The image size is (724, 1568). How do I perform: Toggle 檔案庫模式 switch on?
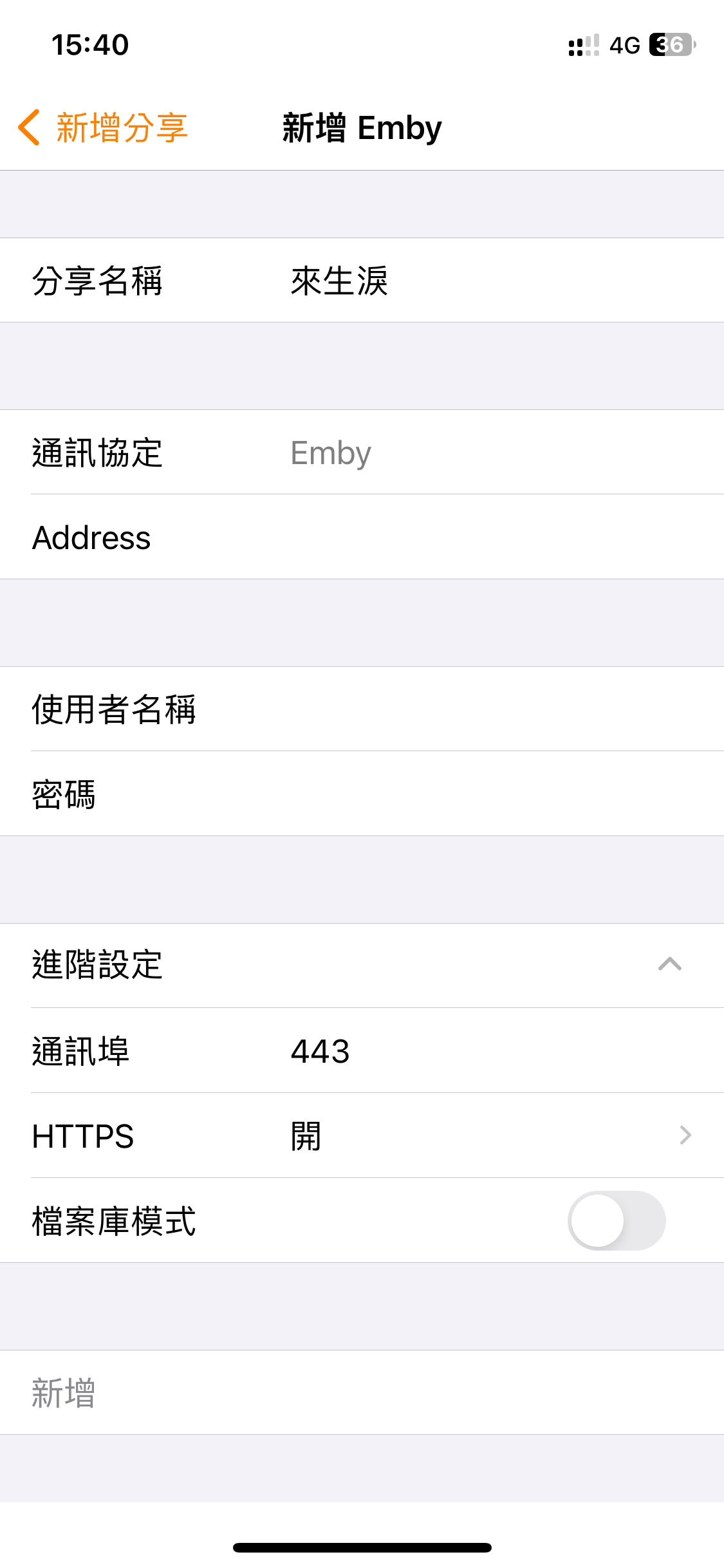616,1220
